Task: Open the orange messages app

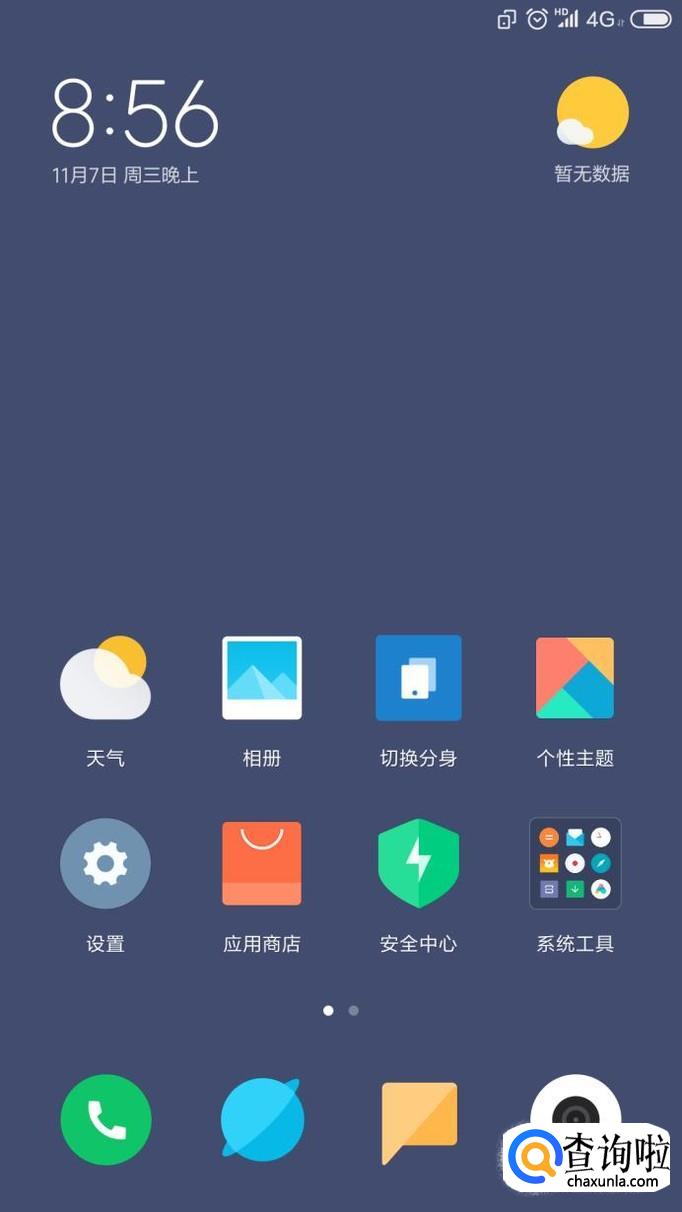Action: (419, 1120)
